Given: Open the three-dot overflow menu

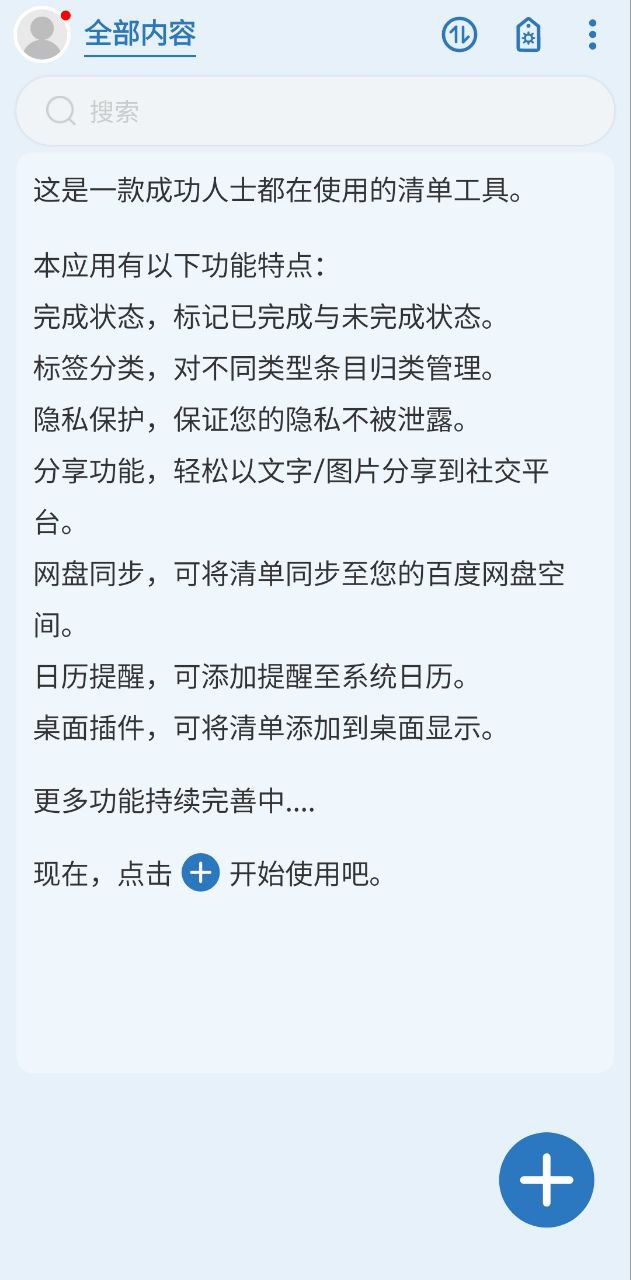Looking at the screenshot, I should 593,35.
